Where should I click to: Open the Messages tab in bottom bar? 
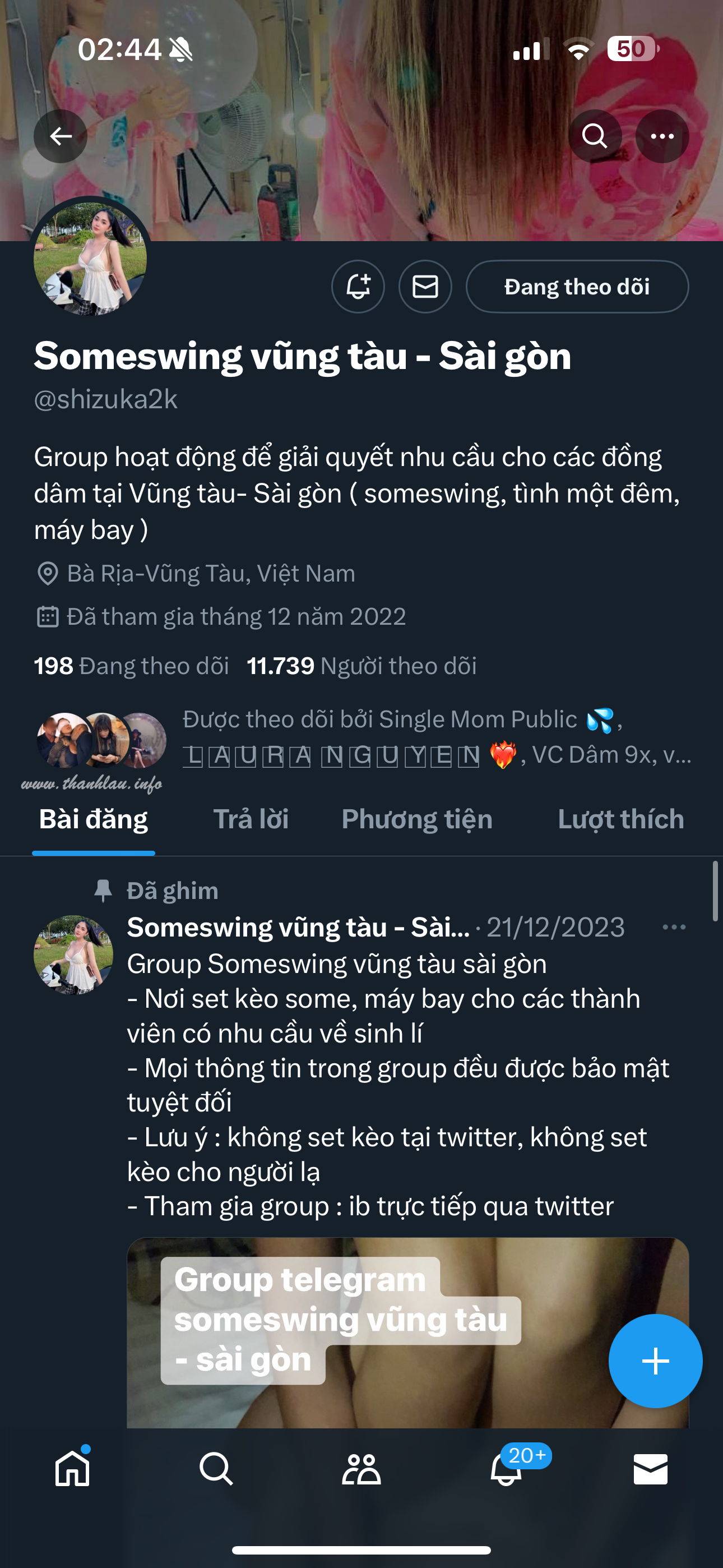coord(651,1469)
